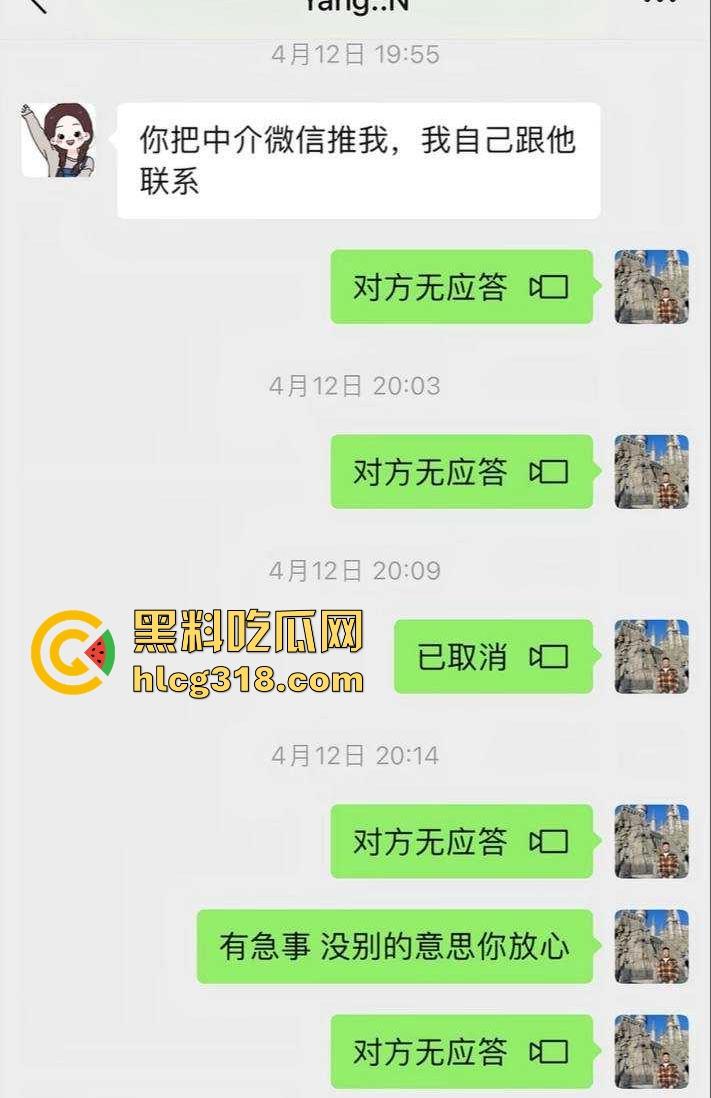Tap the 对方无应答 call under 20:14
711x1098 pixels.
click(x=461, y=842)
